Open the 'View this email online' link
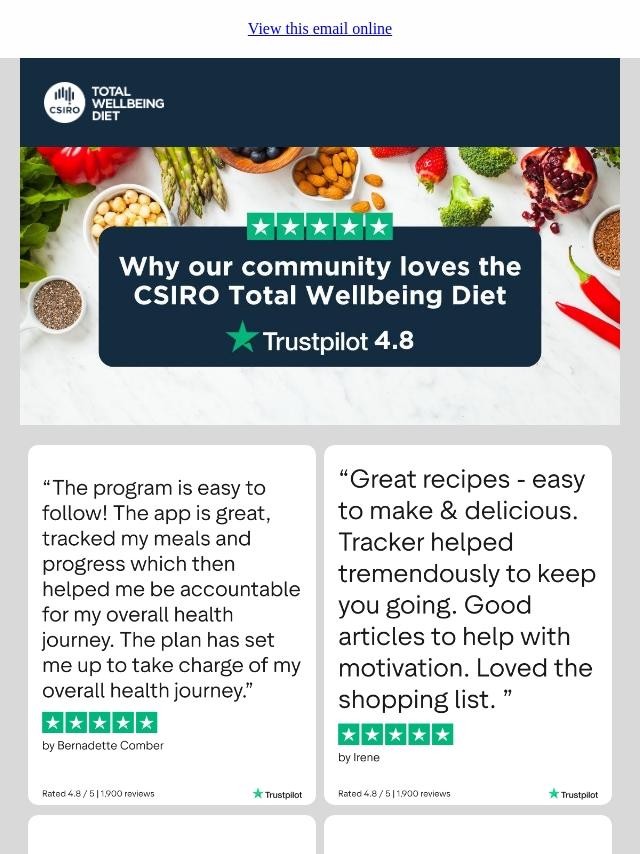640x854 pixels. tap(320, 29)
